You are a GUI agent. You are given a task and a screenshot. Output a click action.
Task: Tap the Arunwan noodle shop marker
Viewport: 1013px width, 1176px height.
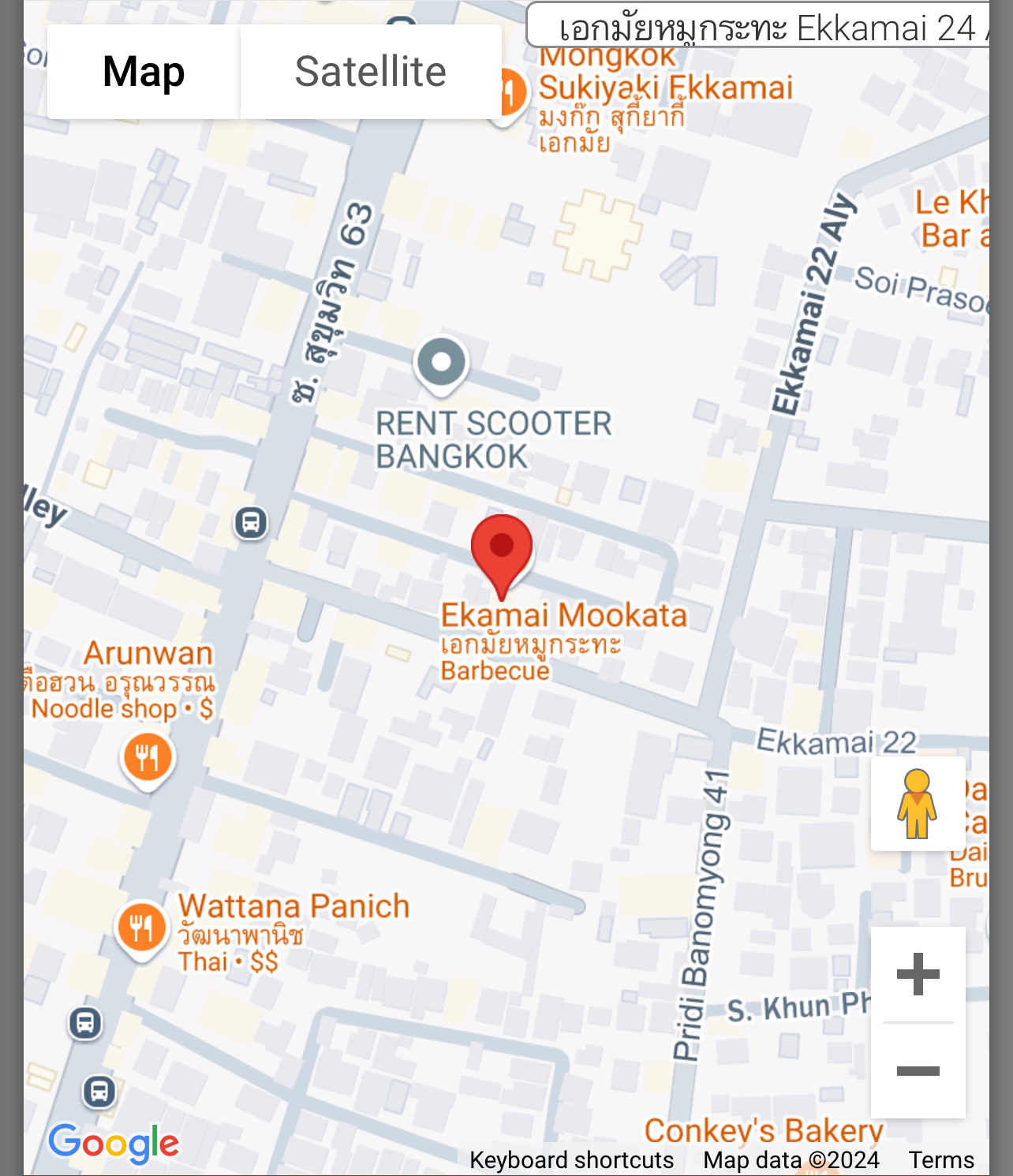coord(148,758)
